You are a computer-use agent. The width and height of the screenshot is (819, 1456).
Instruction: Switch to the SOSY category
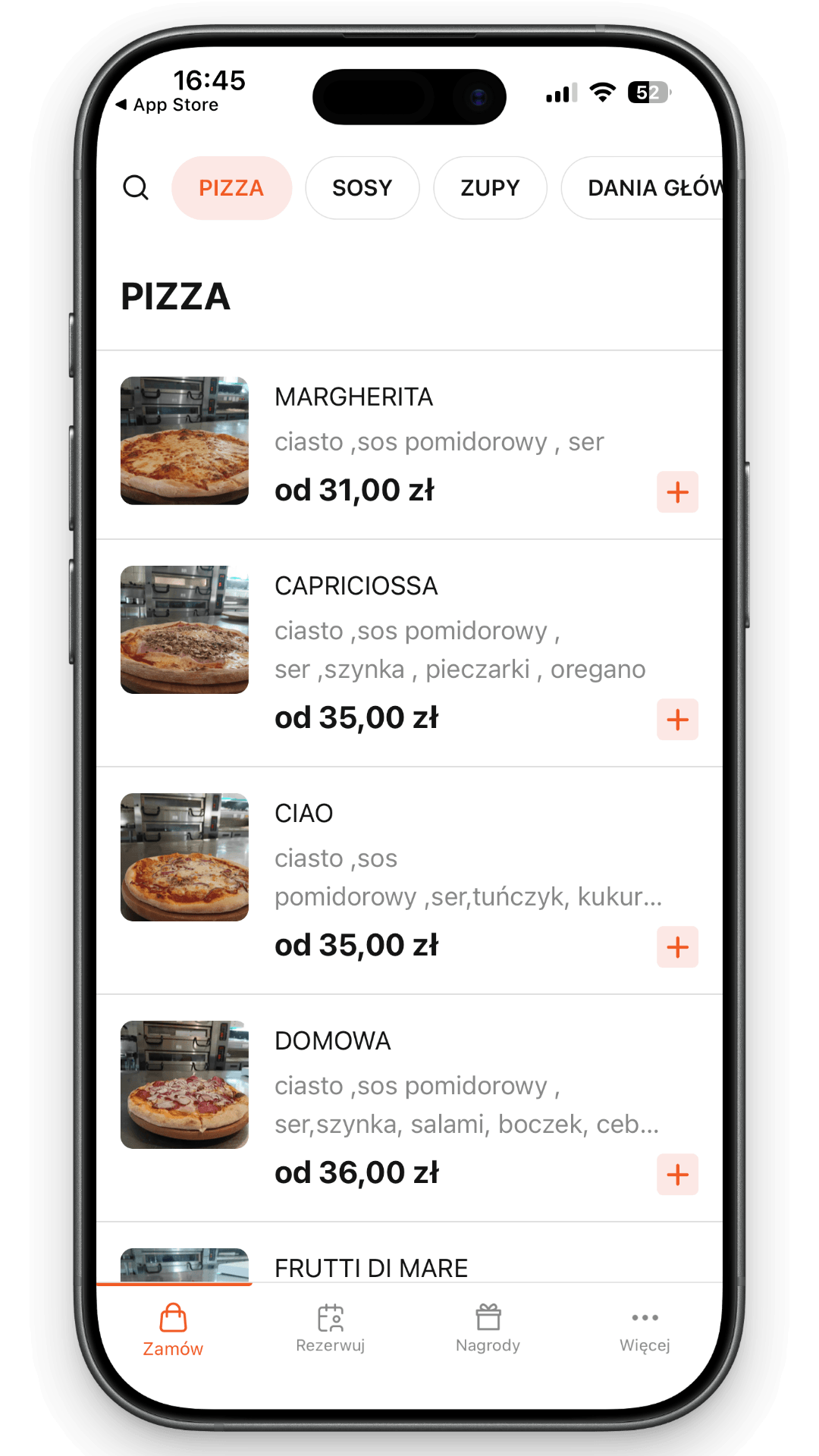362,188
